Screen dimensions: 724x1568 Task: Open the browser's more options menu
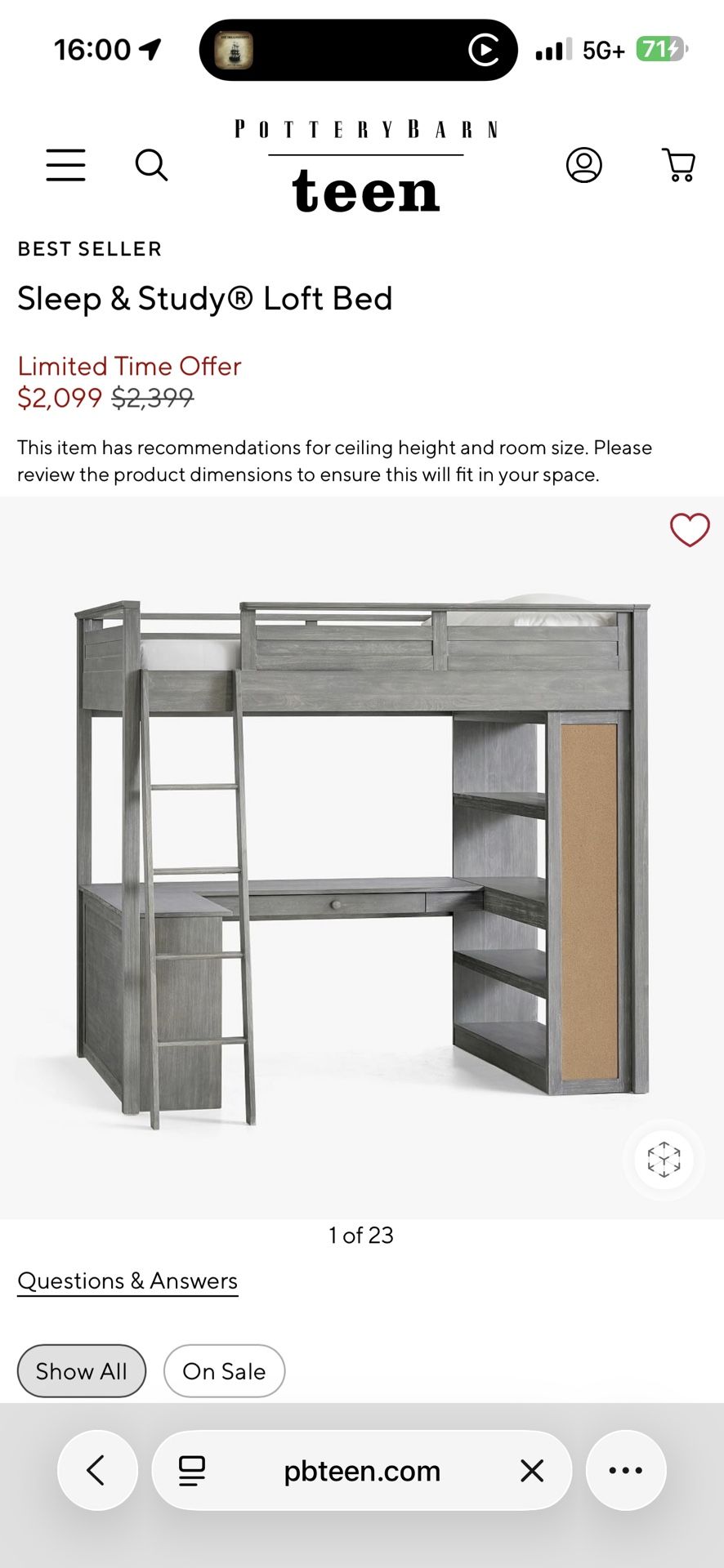626,1471
